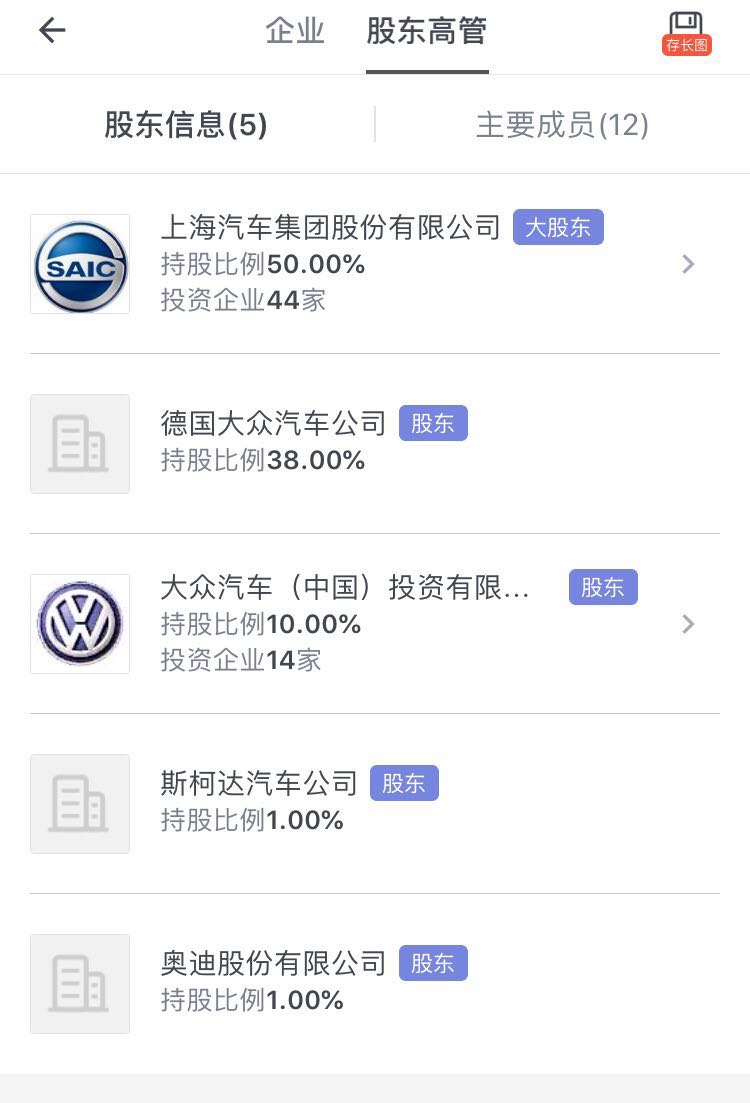The width and height of the screenshot is (750, 1103).
Task: Open the 投资企业44家 link under SAIC
Action: point(240,300)
